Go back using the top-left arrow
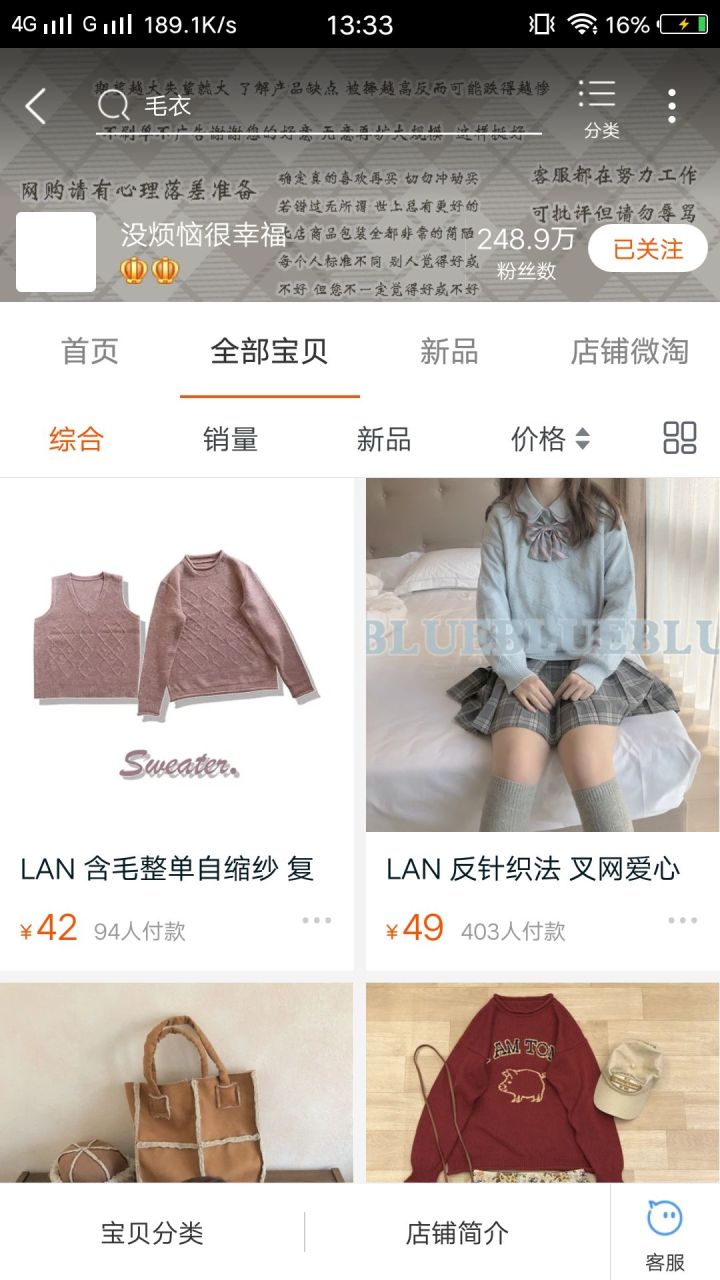Viewport: 720px width, 1280px height. pos(36,106)
